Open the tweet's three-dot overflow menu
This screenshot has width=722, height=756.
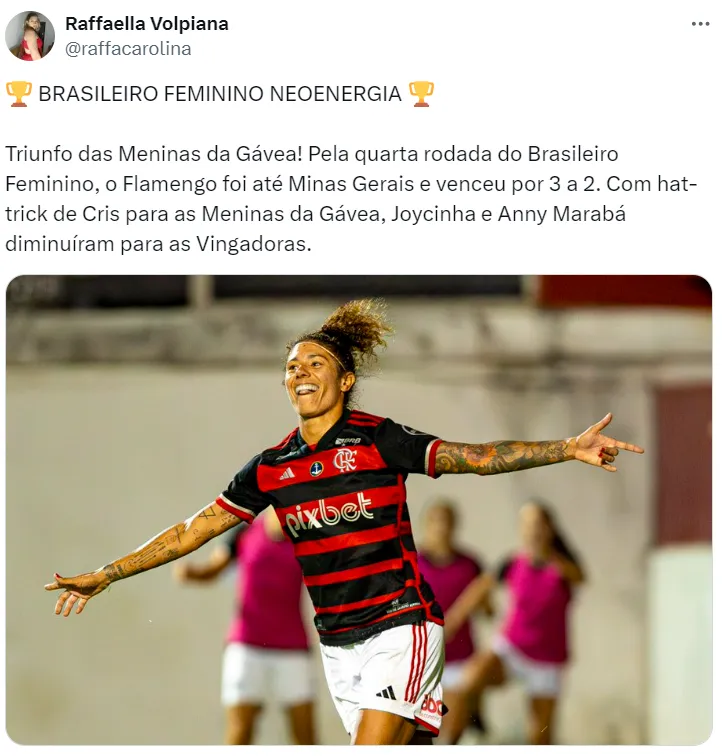click(700, 24)
